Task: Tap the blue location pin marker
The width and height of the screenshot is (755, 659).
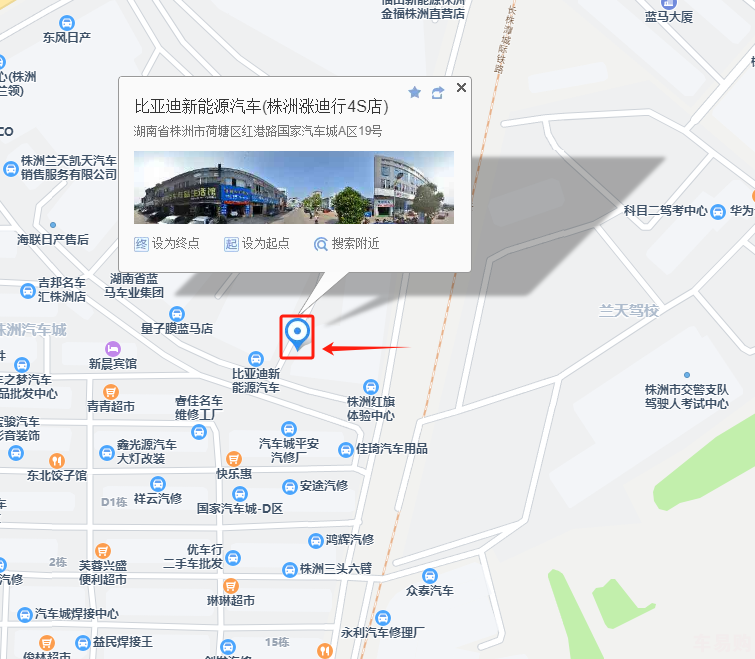Action: [297, 334]
